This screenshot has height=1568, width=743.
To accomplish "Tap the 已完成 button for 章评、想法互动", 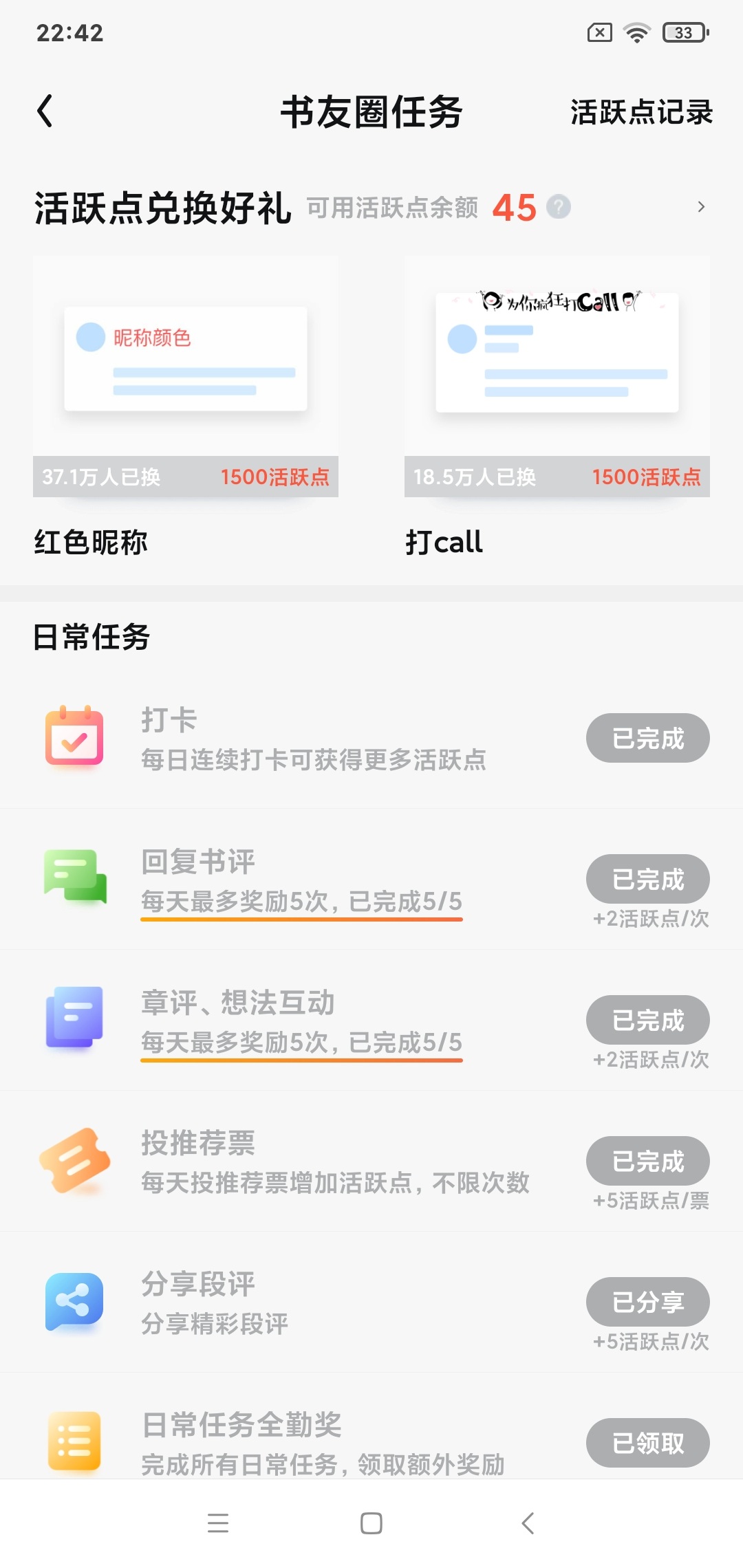I will point(648,1020).
